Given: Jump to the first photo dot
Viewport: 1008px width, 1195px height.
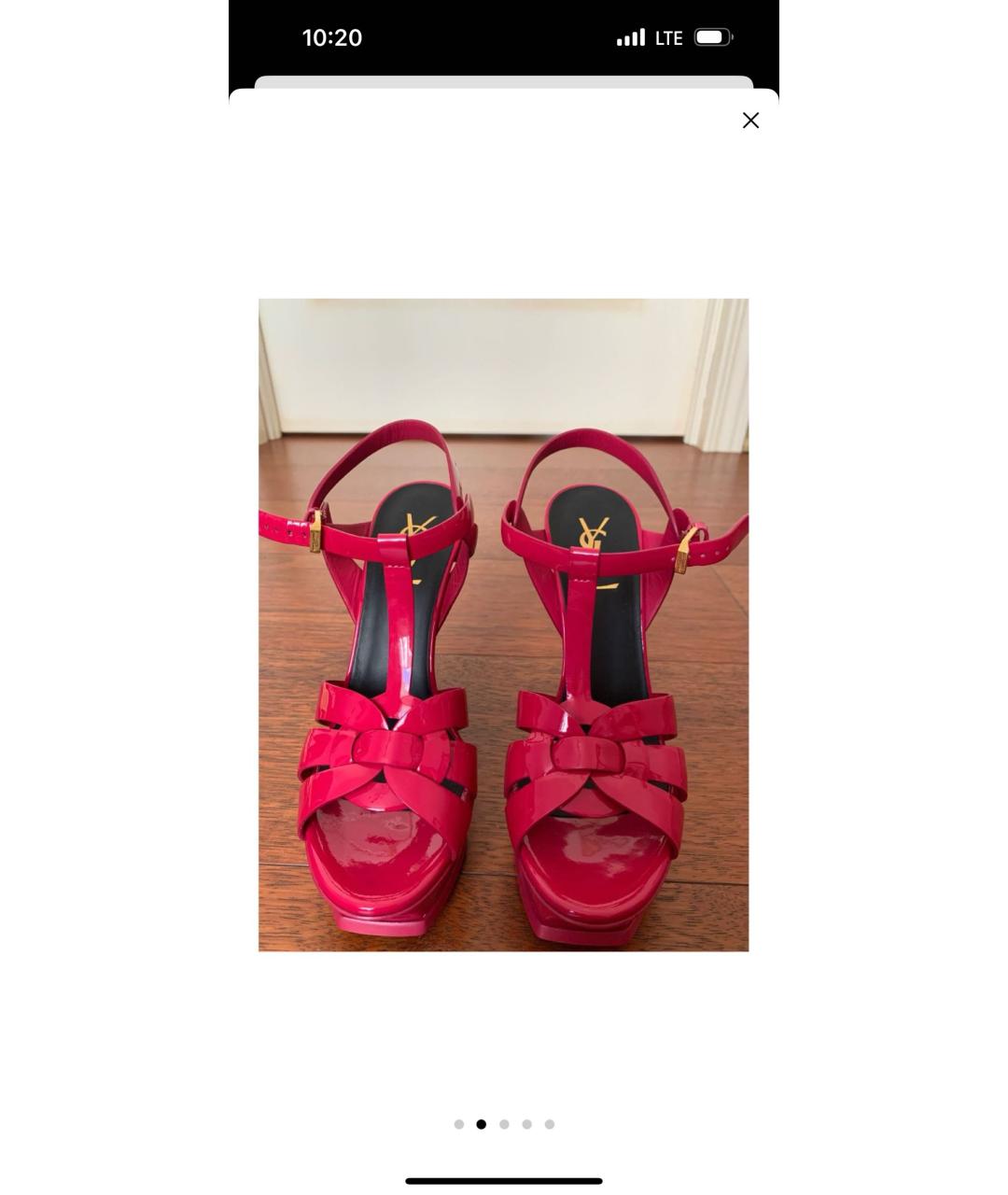Looking at the screenshot, I should coord(459,1124).
